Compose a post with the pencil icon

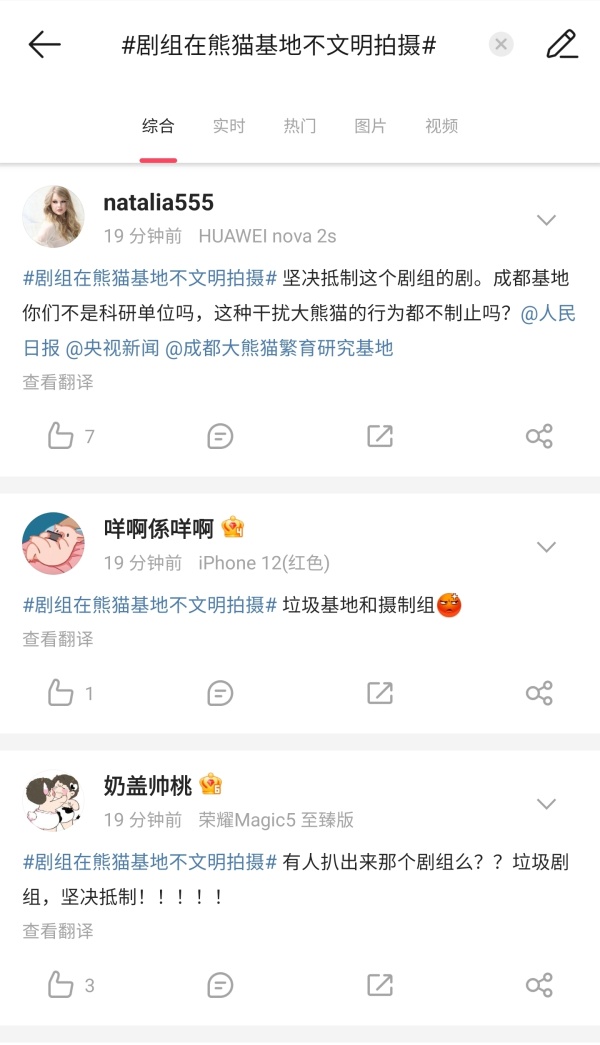pyautogui.click(x=562, y=45)
